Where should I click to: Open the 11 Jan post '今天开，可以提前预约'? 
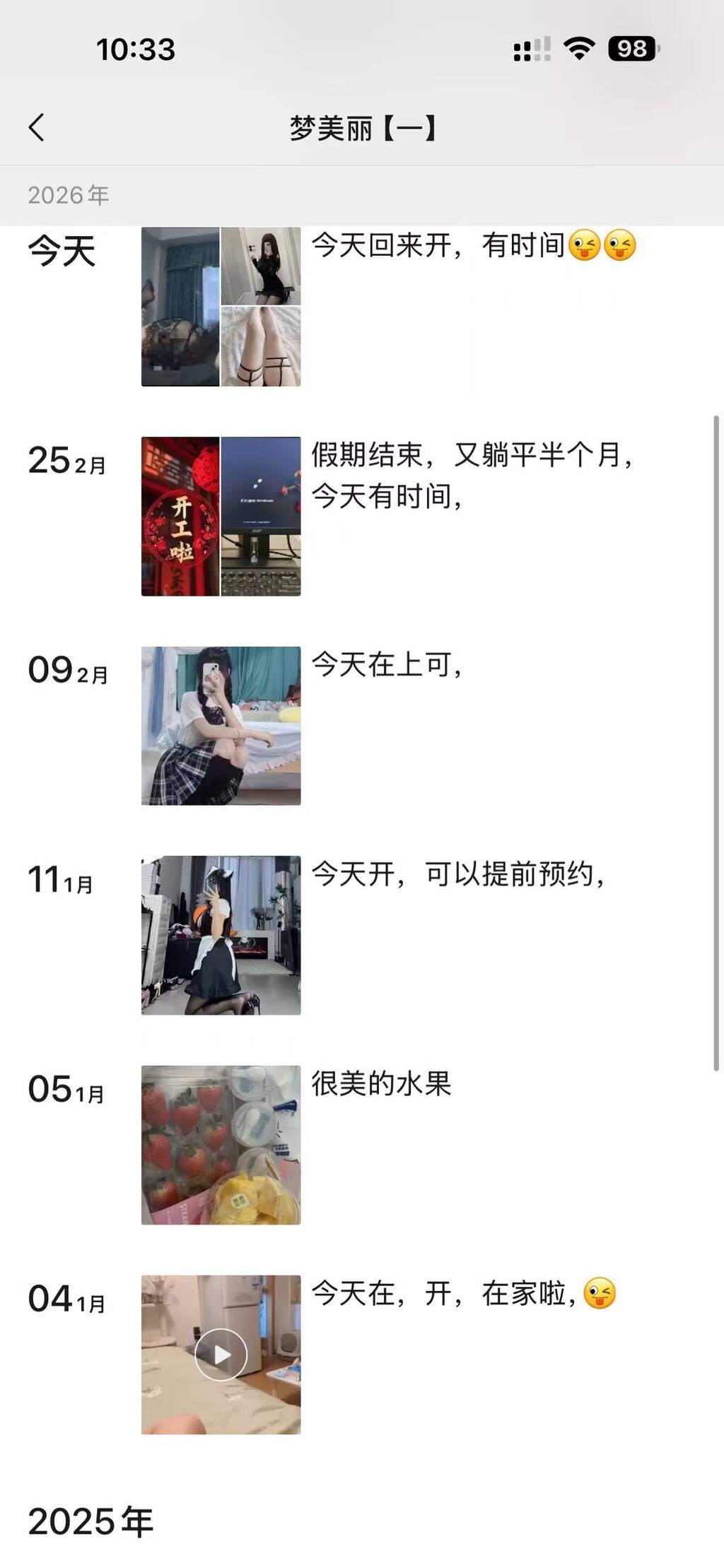457,875
